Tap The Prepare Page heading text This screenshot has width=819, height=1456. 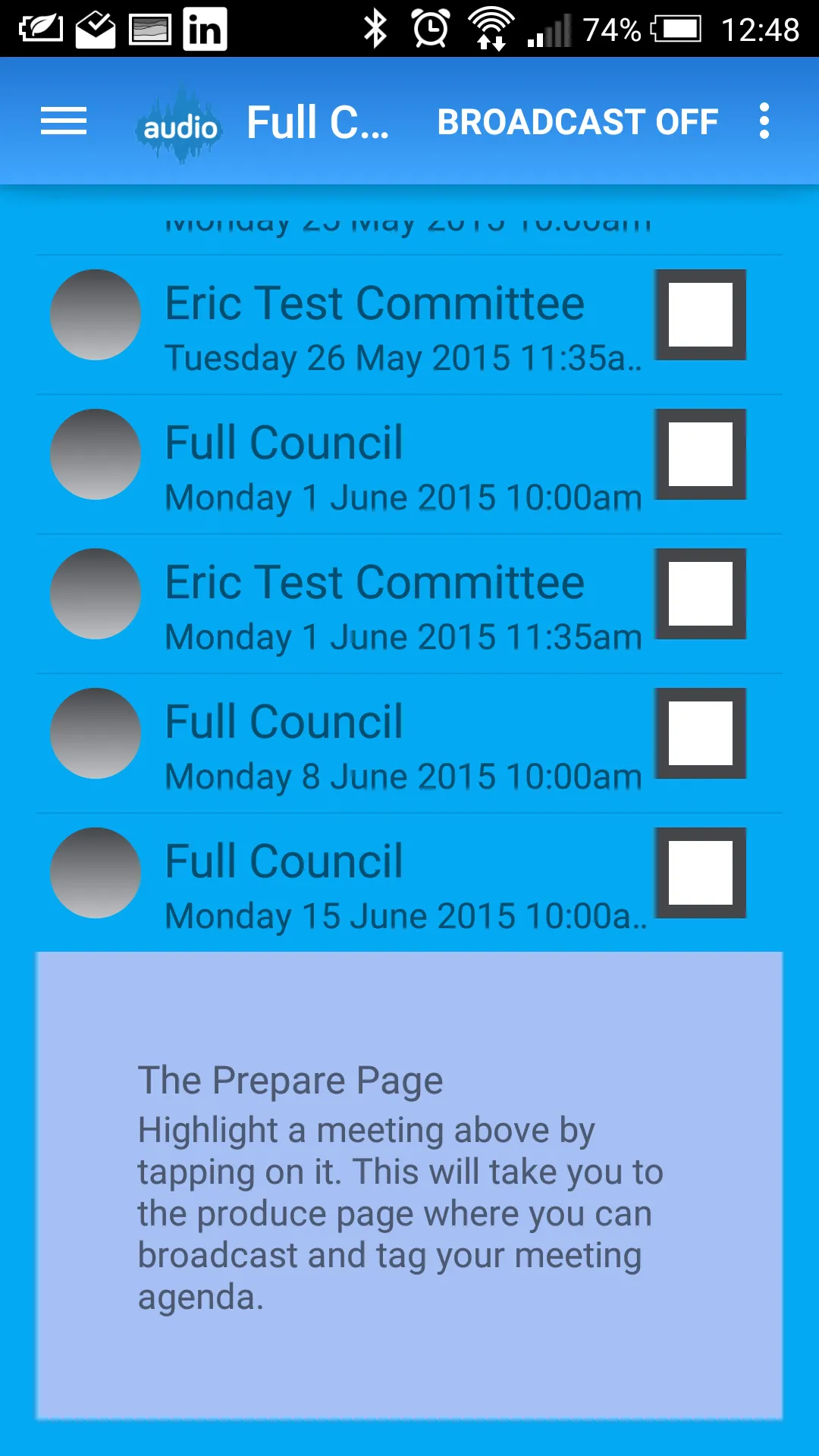(290, 1080)
